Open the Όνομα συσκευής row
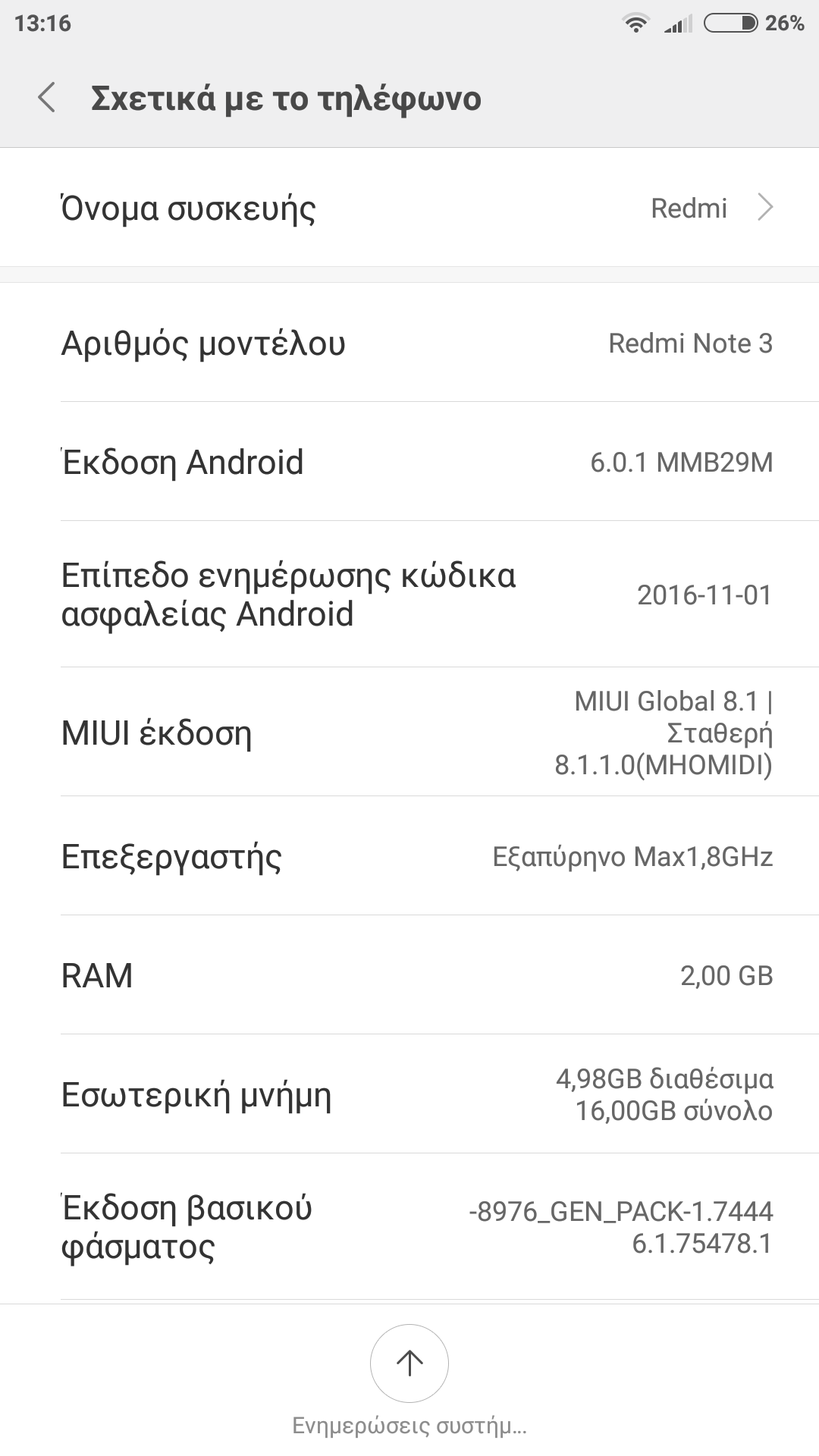 [409, 208]
